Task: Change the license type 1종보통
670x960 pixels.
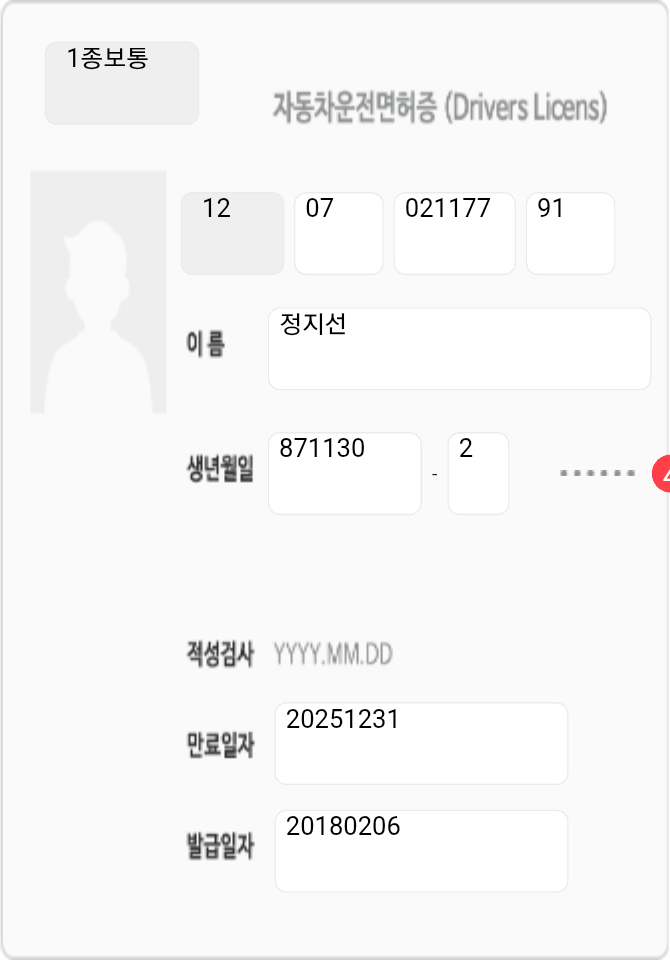Action: [122, 83]
